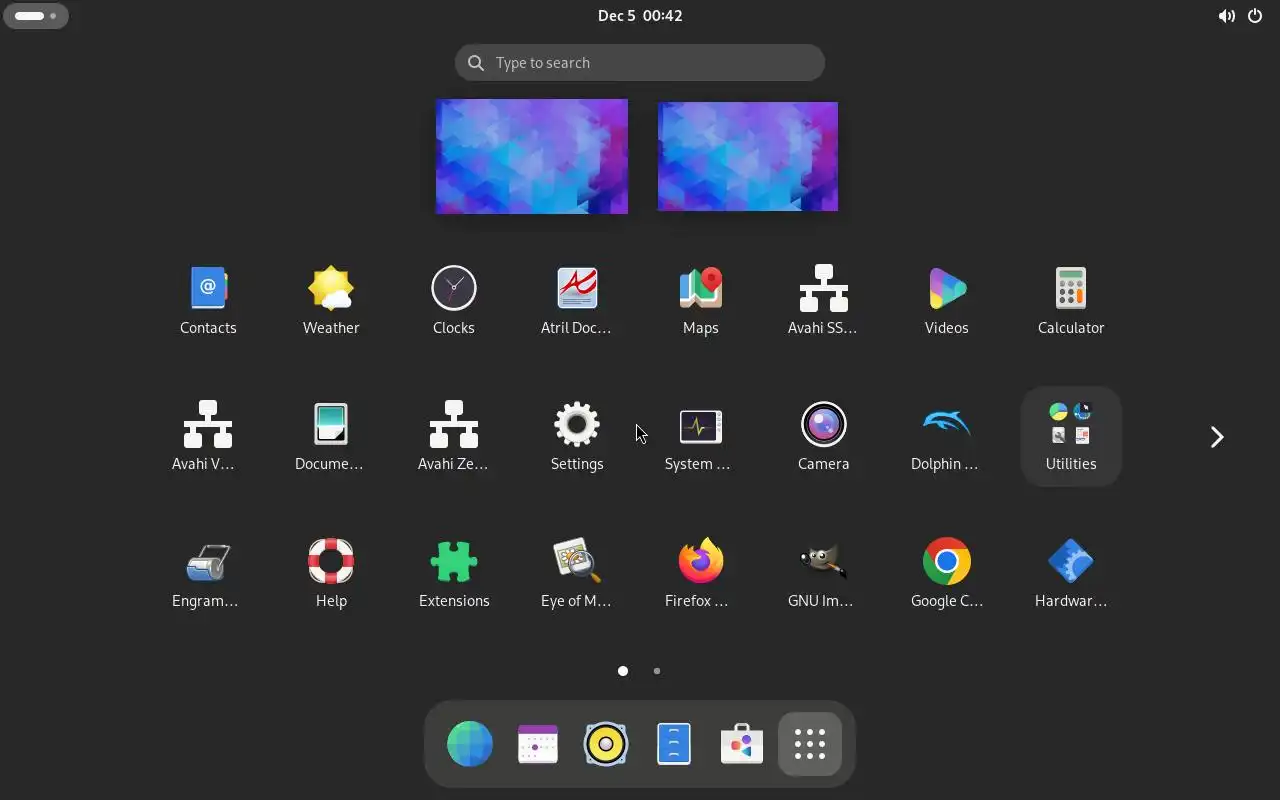Open the Maps app

coord(700,299)
